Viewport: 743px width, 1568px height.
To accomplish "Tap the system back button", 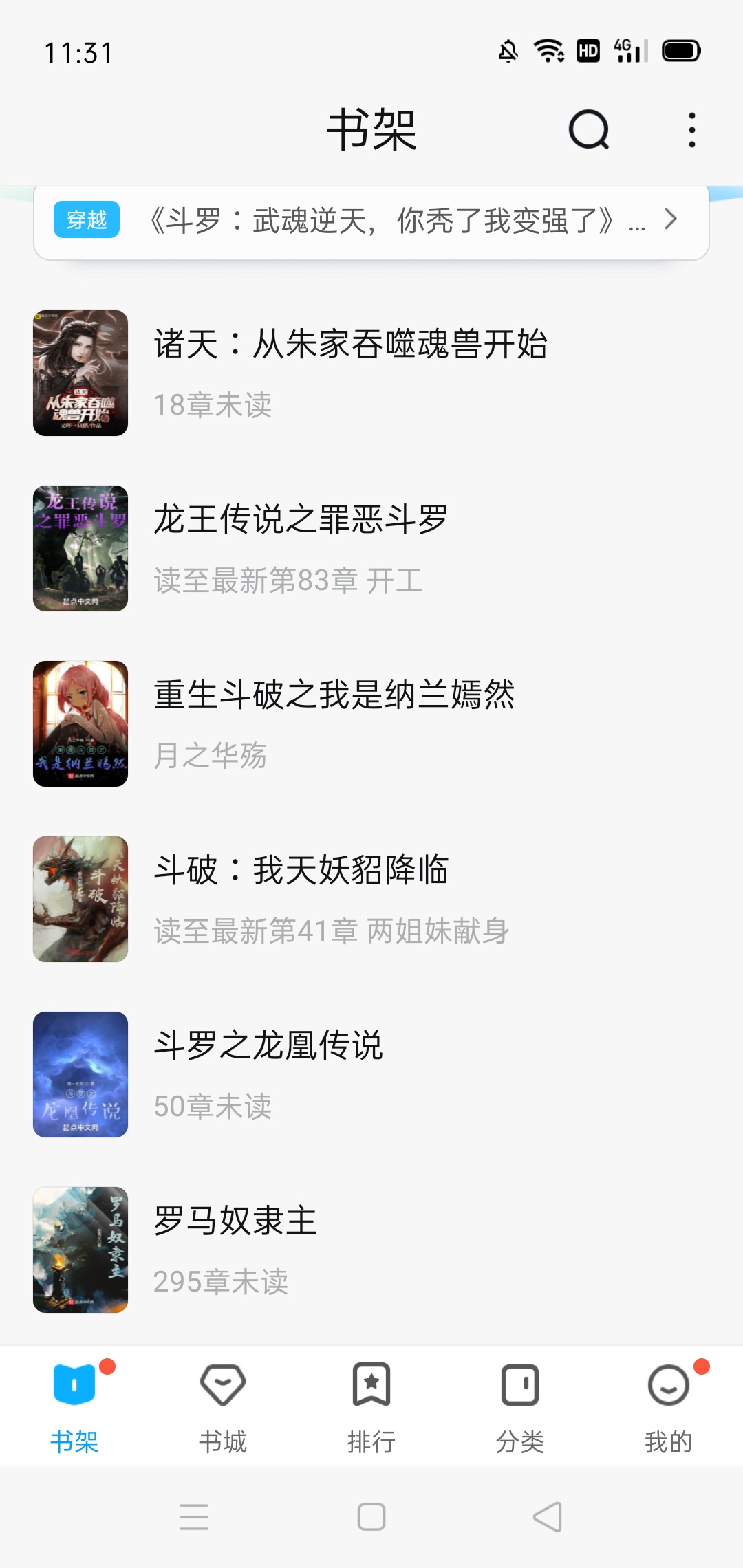I will [x=548, y=1516].
